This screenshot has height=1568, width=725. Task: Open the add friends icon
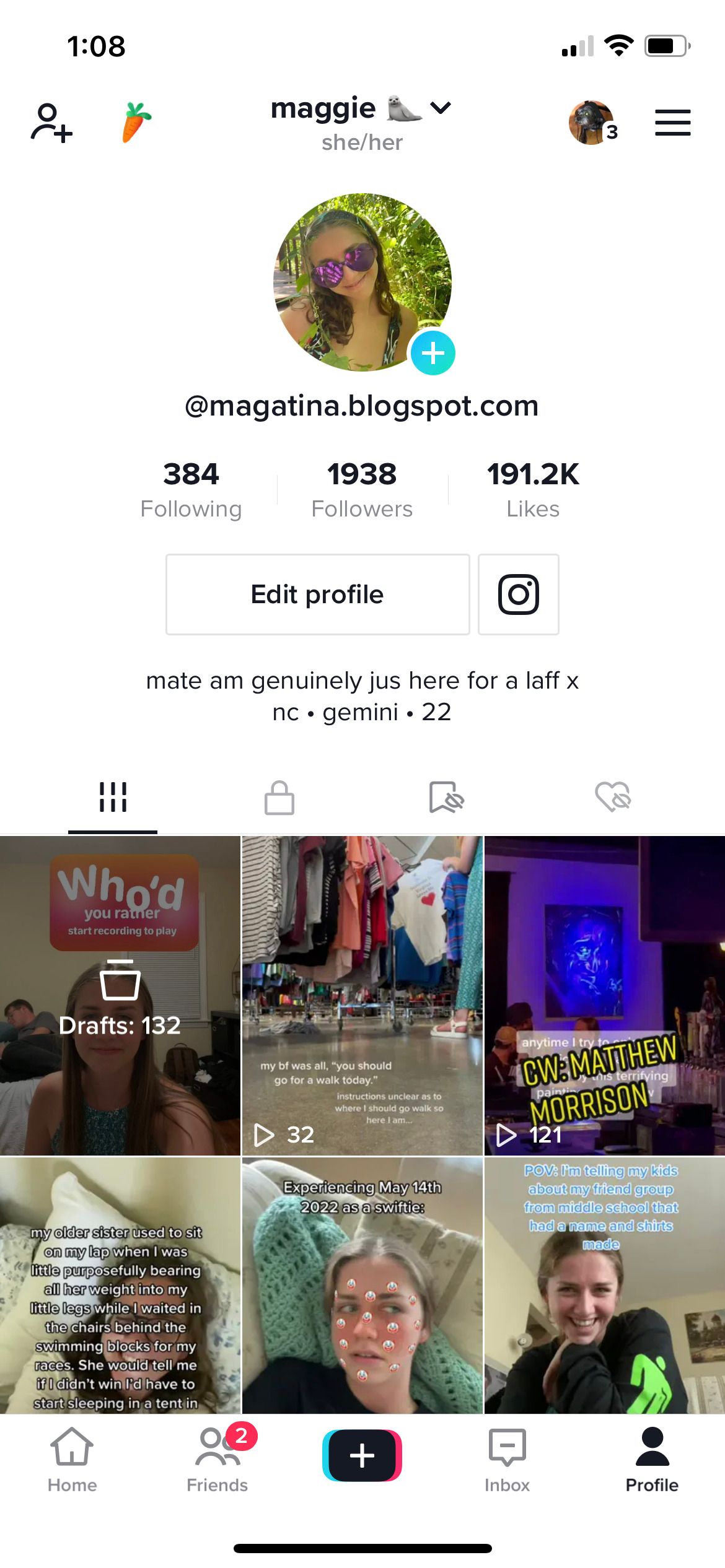click(x=52, y=123)
